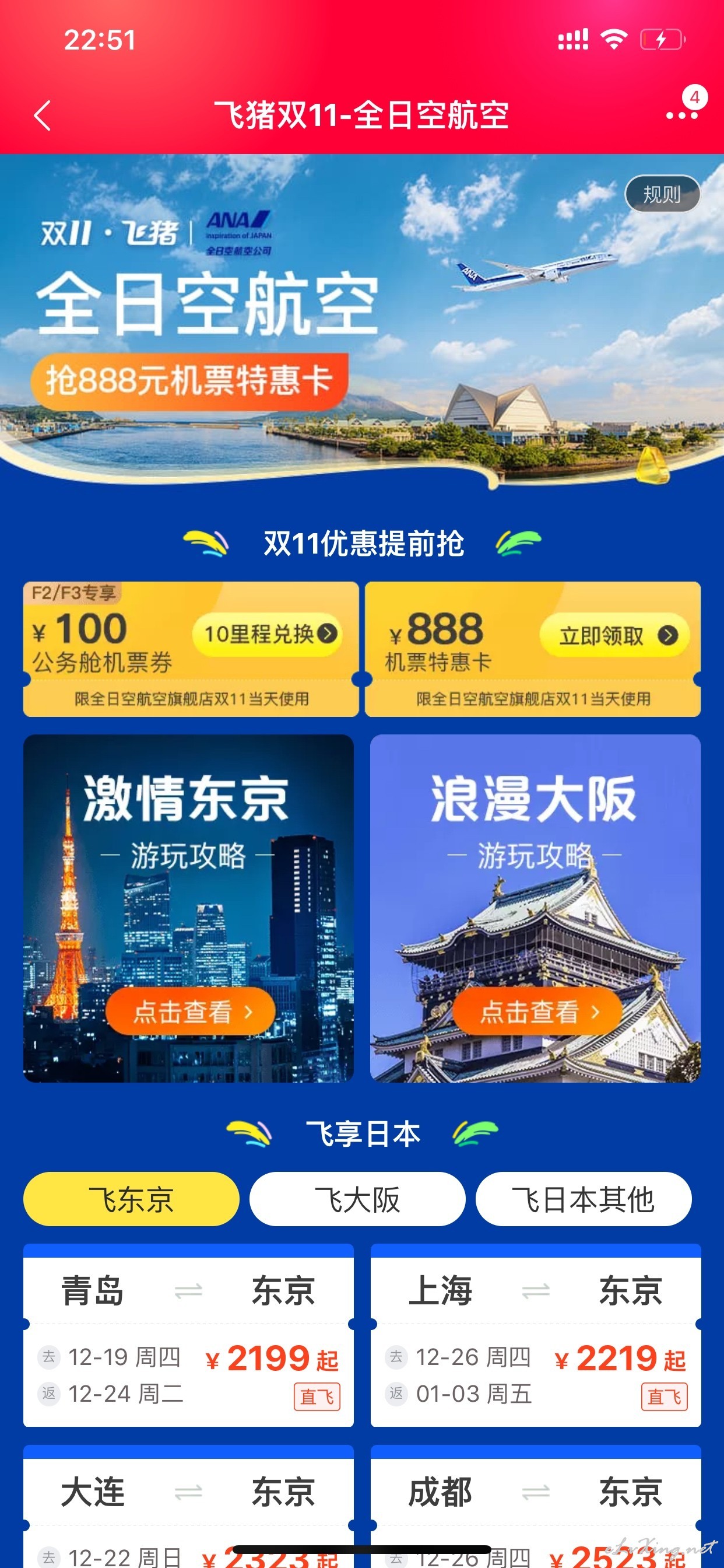Open the 青岛 to 东京 flight card
The image size is (724, 1568).
click(188, 1335)
